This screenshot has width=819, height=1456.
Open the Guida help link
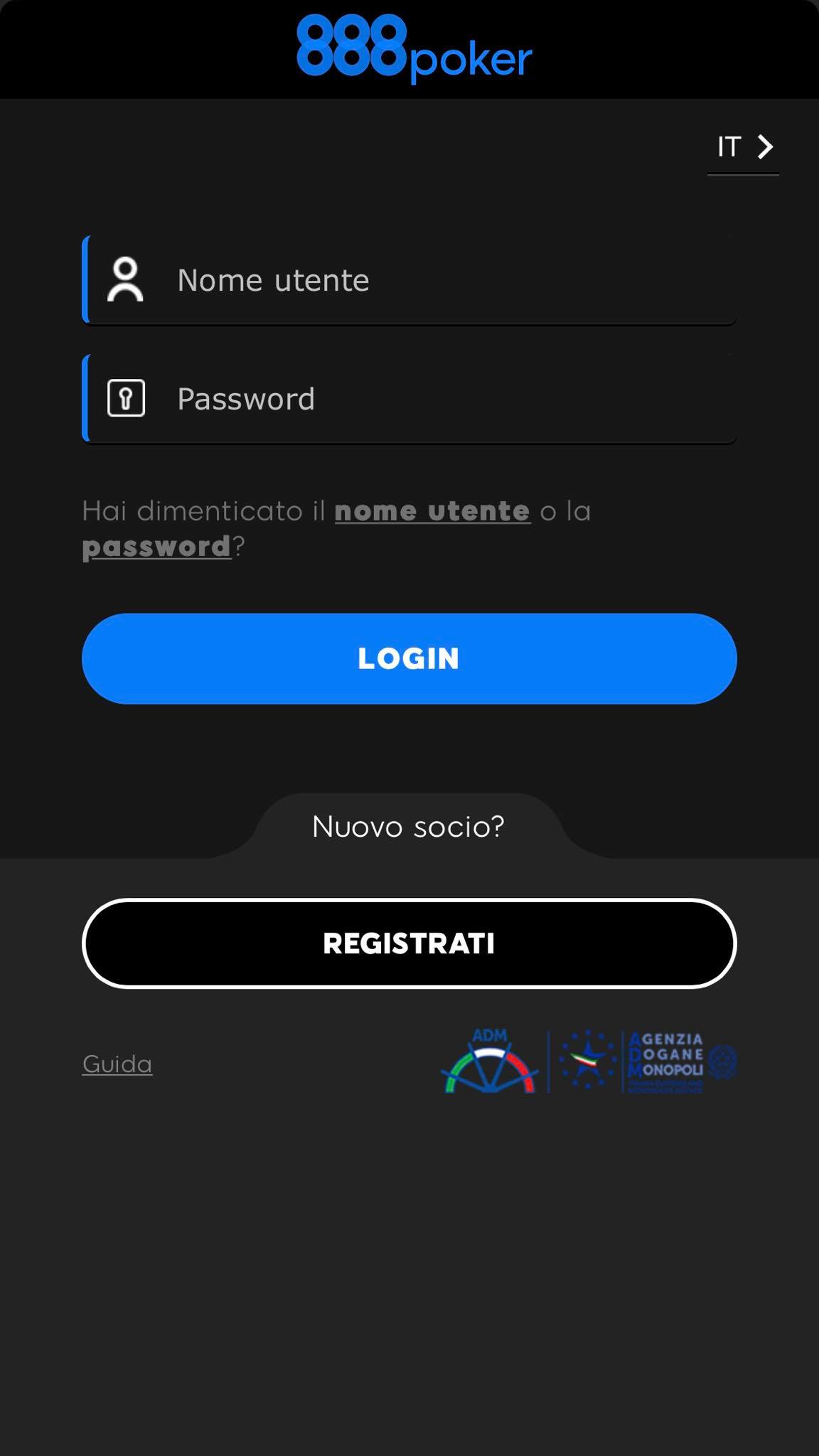click(117, 1064)
